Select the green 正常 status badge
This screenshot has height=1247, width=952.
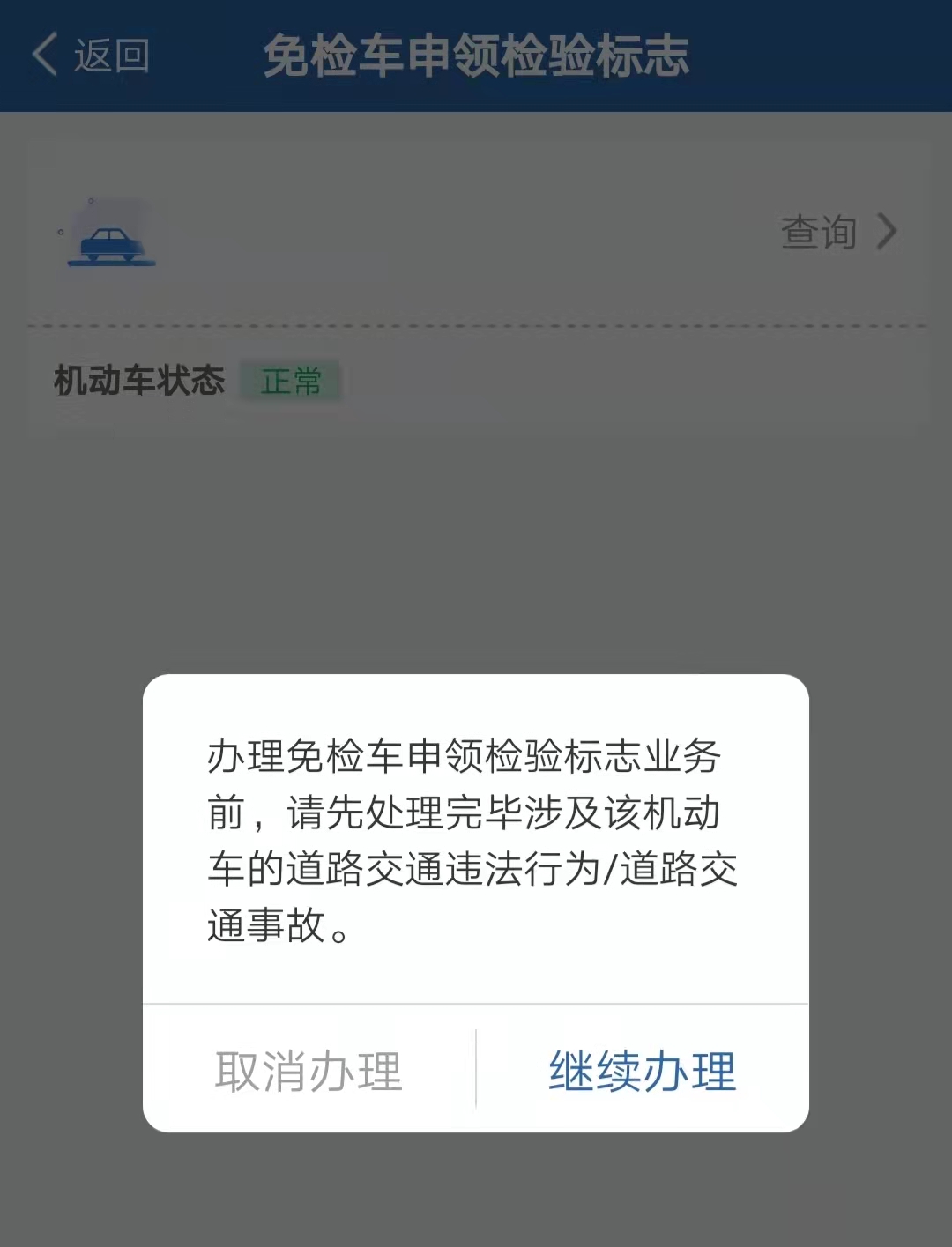(x=292, y=380)
